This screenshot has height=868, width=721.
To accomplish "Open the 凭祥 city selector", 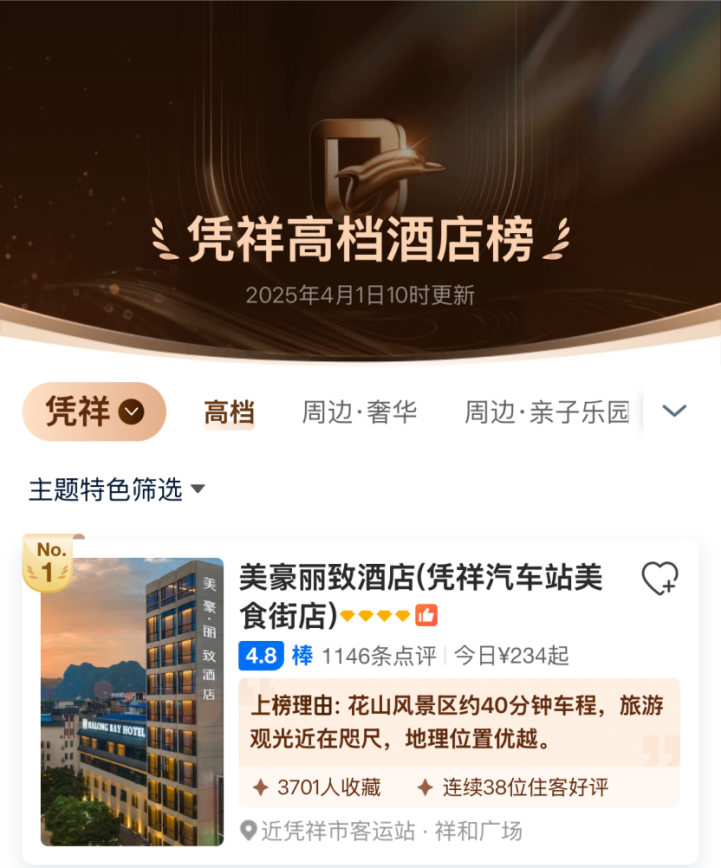I will [94, 412].
